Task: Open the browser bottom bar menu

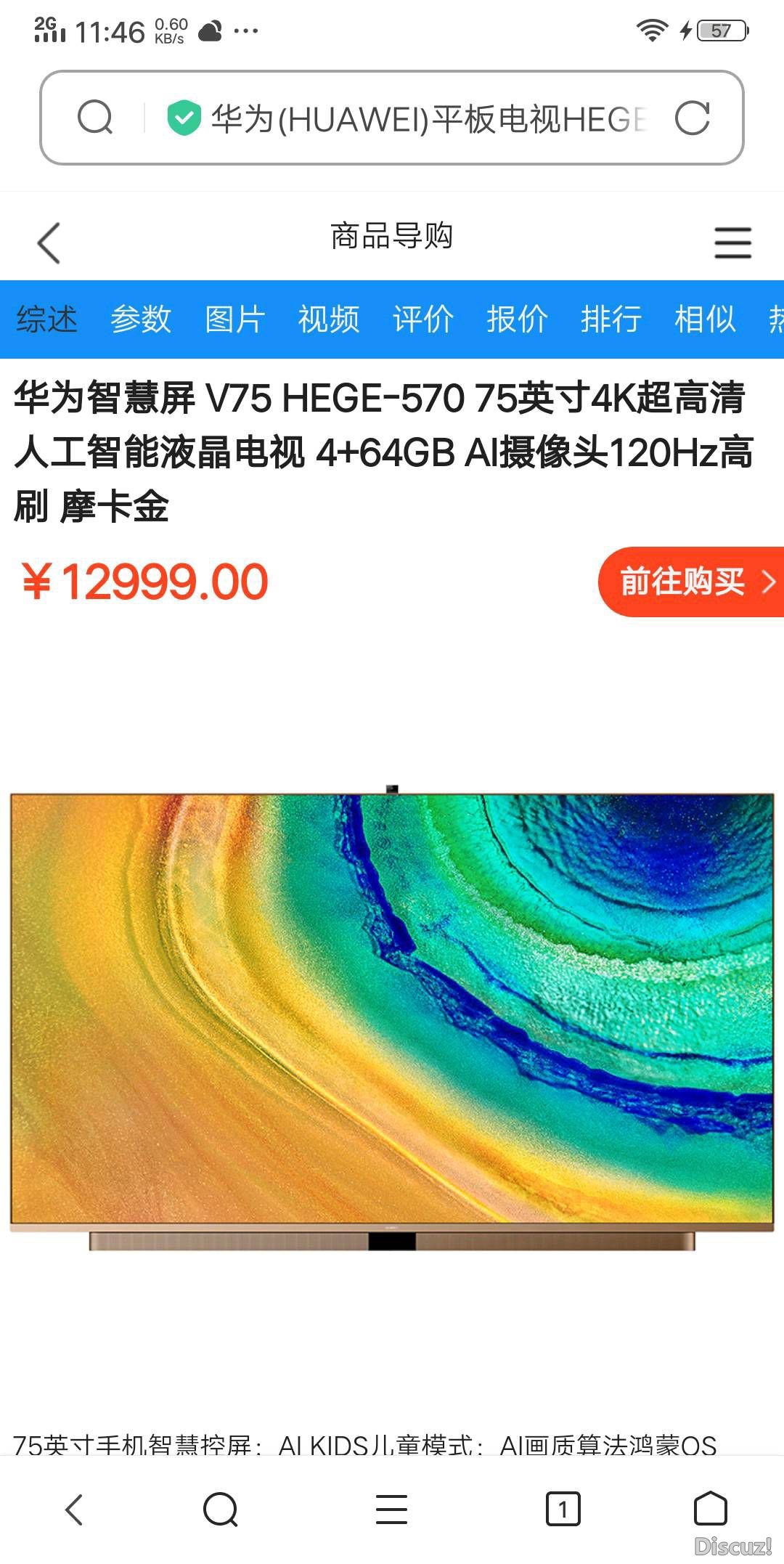Action: [391, 1510]
